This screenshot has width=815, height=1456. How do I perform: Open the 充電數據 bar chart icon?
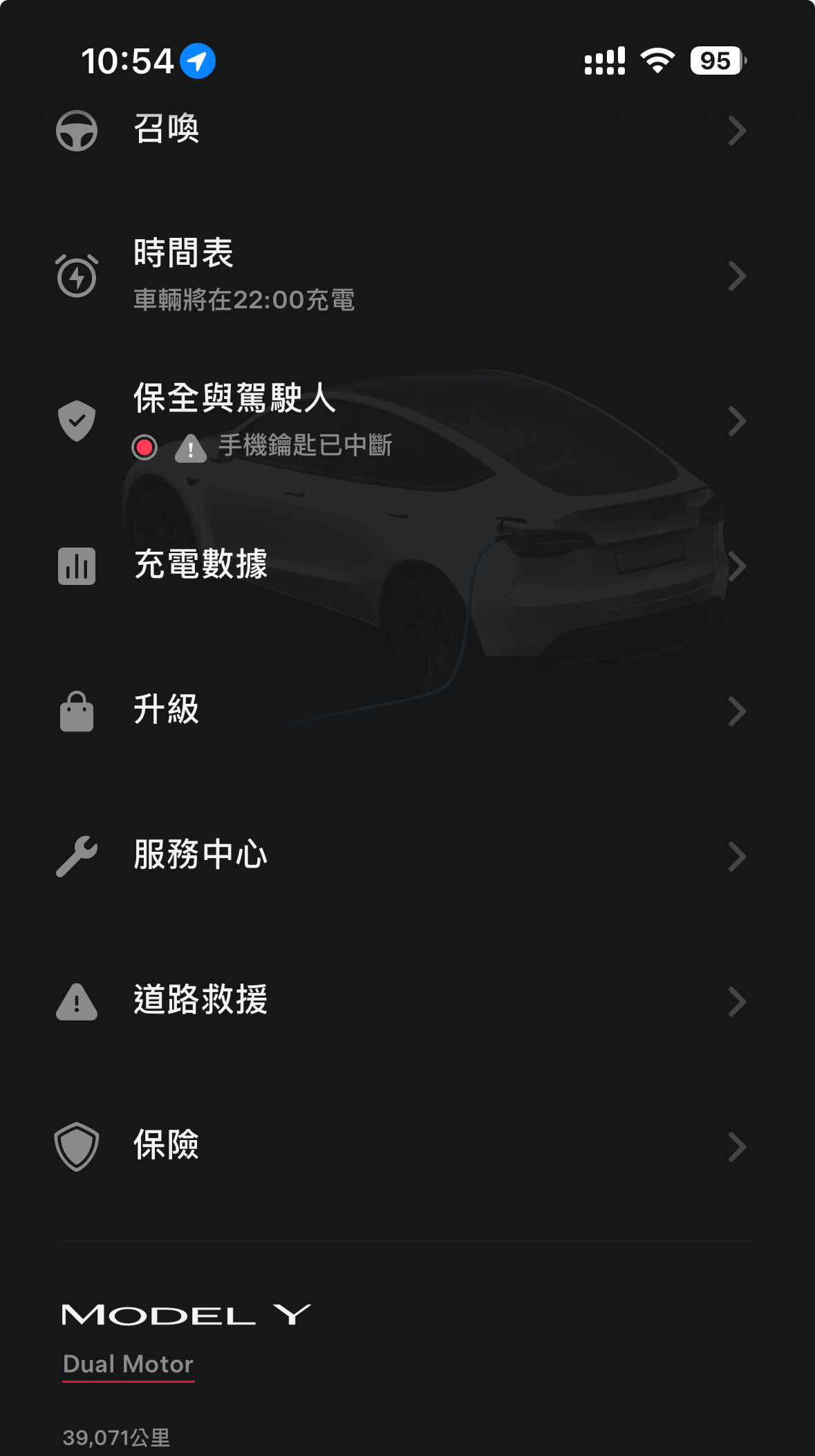(76, 566)
